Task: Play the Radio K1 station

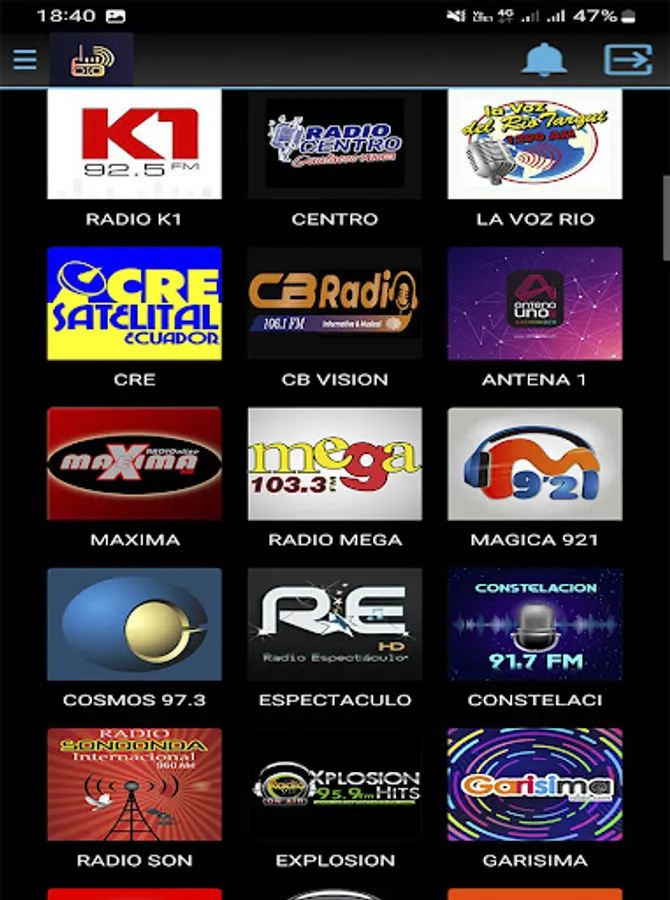Action: pyautogui.click(x=134, y=144)
